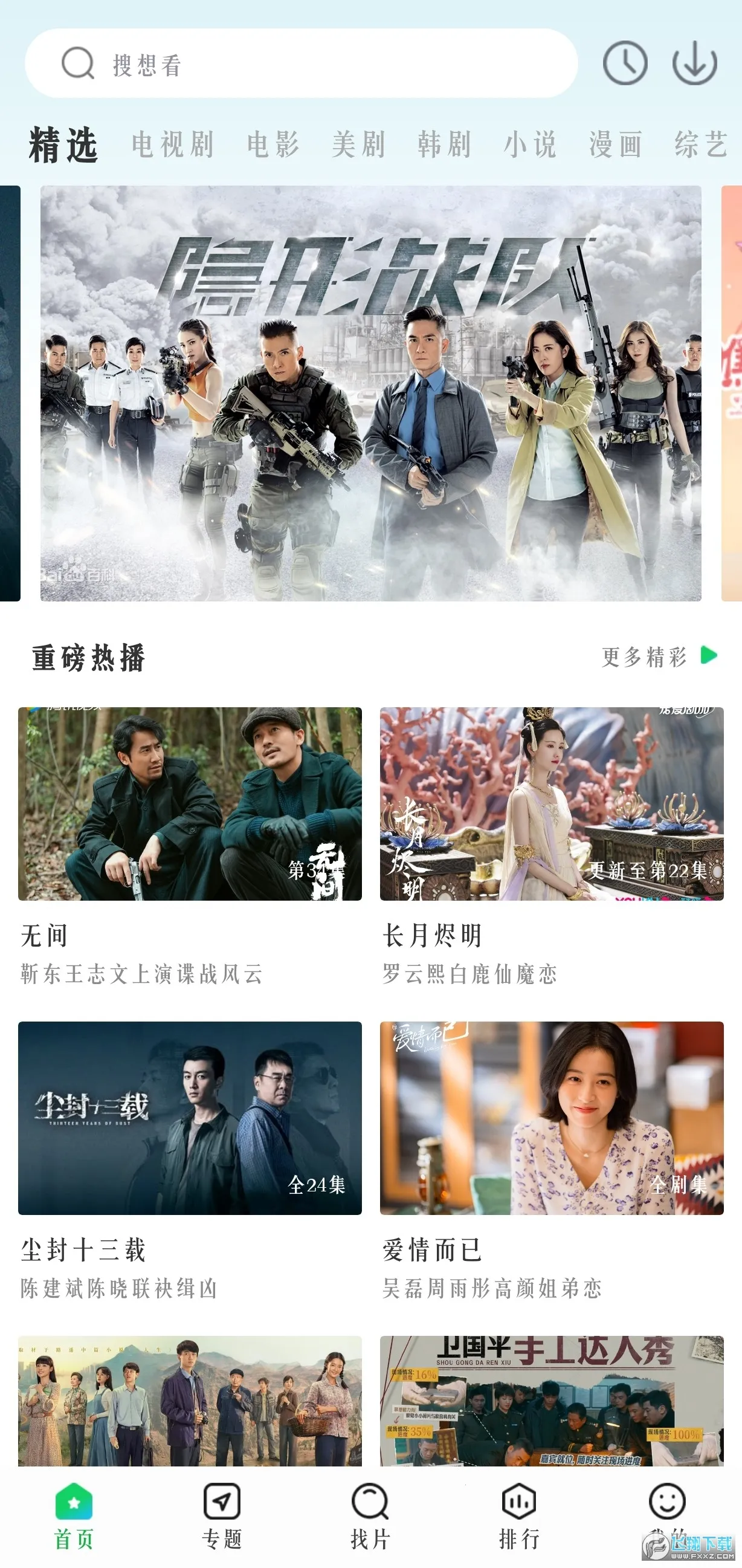This screenshot has height=1568, width=742.
Task: Switch to the 电视剧 tab
Action: point(173,145)
